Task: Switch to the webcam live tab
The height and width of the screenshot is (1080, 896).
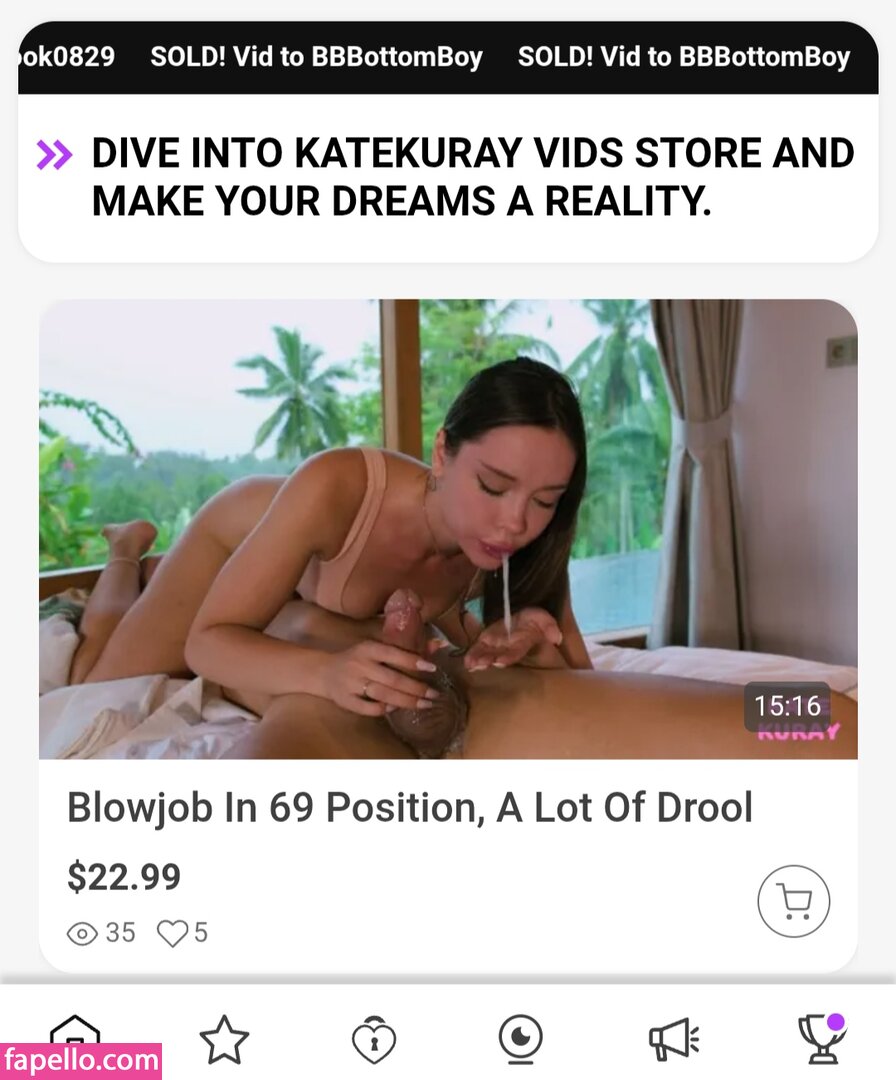Action: (521, 1040)
